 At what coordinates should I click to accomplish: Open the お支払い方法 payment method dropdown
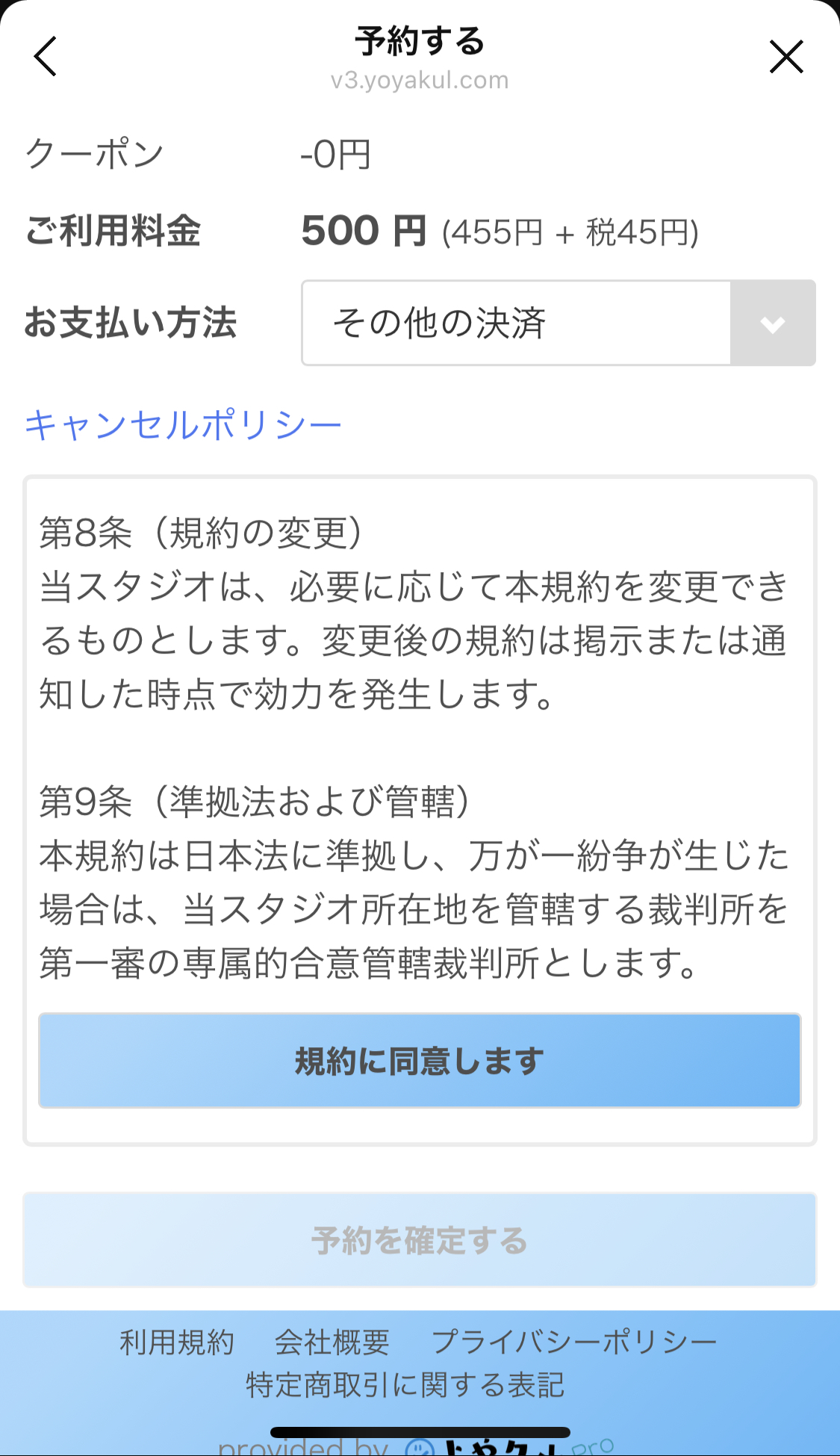coord(559,323)
